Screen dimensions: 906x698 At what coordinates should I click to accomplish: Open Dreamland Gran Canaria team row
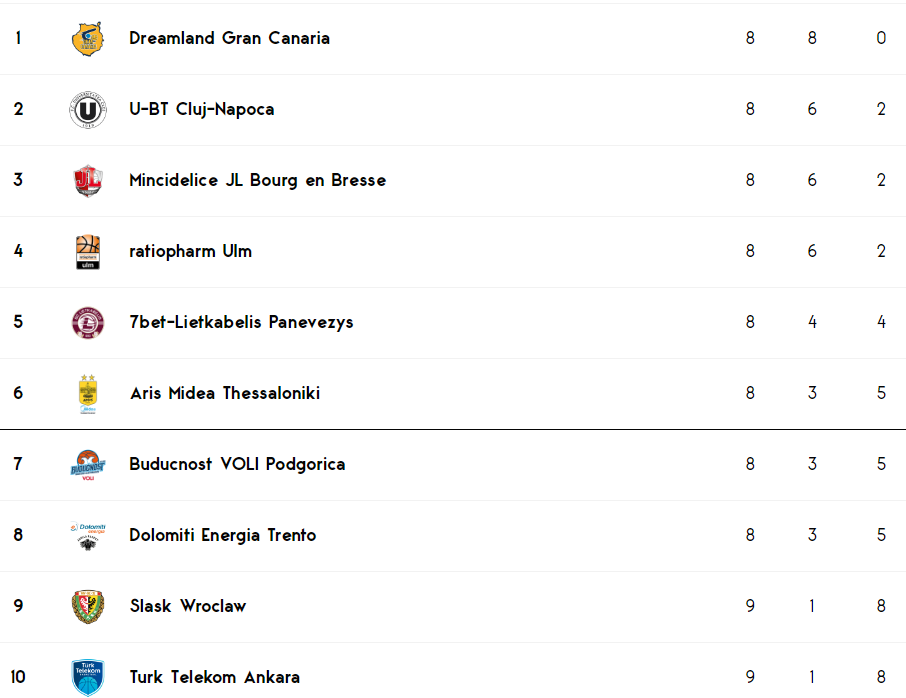click(229, 38)
